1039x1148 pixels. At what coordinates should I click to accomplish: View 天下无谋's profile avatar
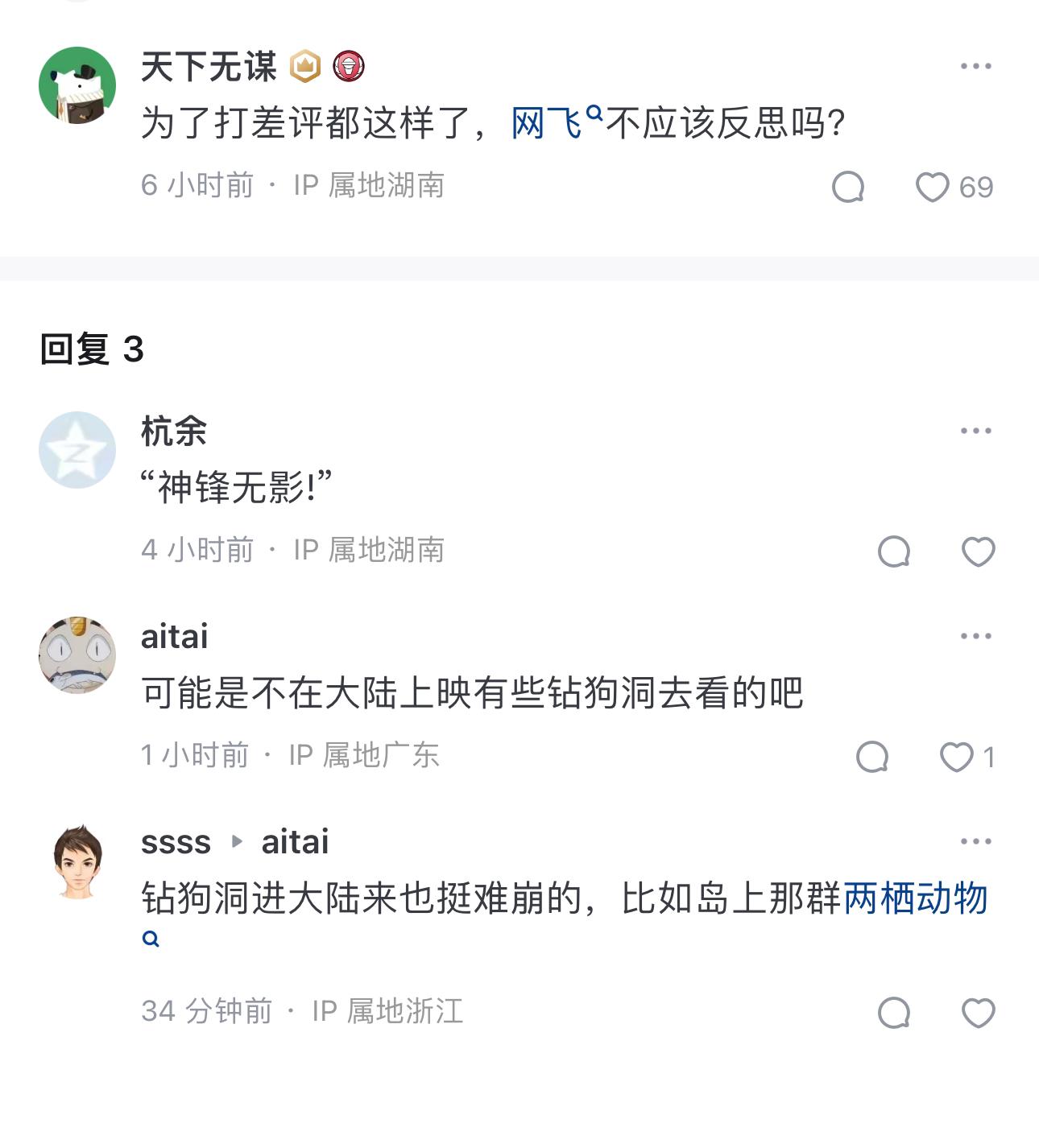77,85
